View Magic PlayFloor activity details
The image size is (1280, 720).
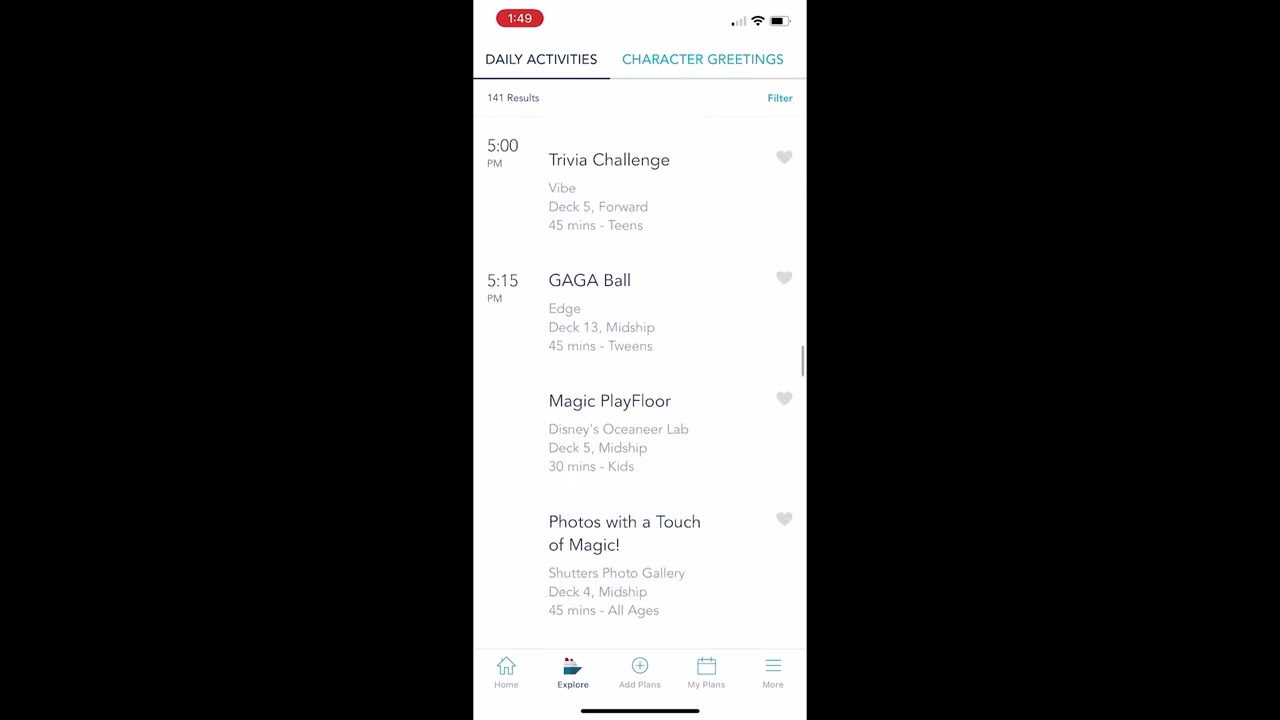[609, 401]
